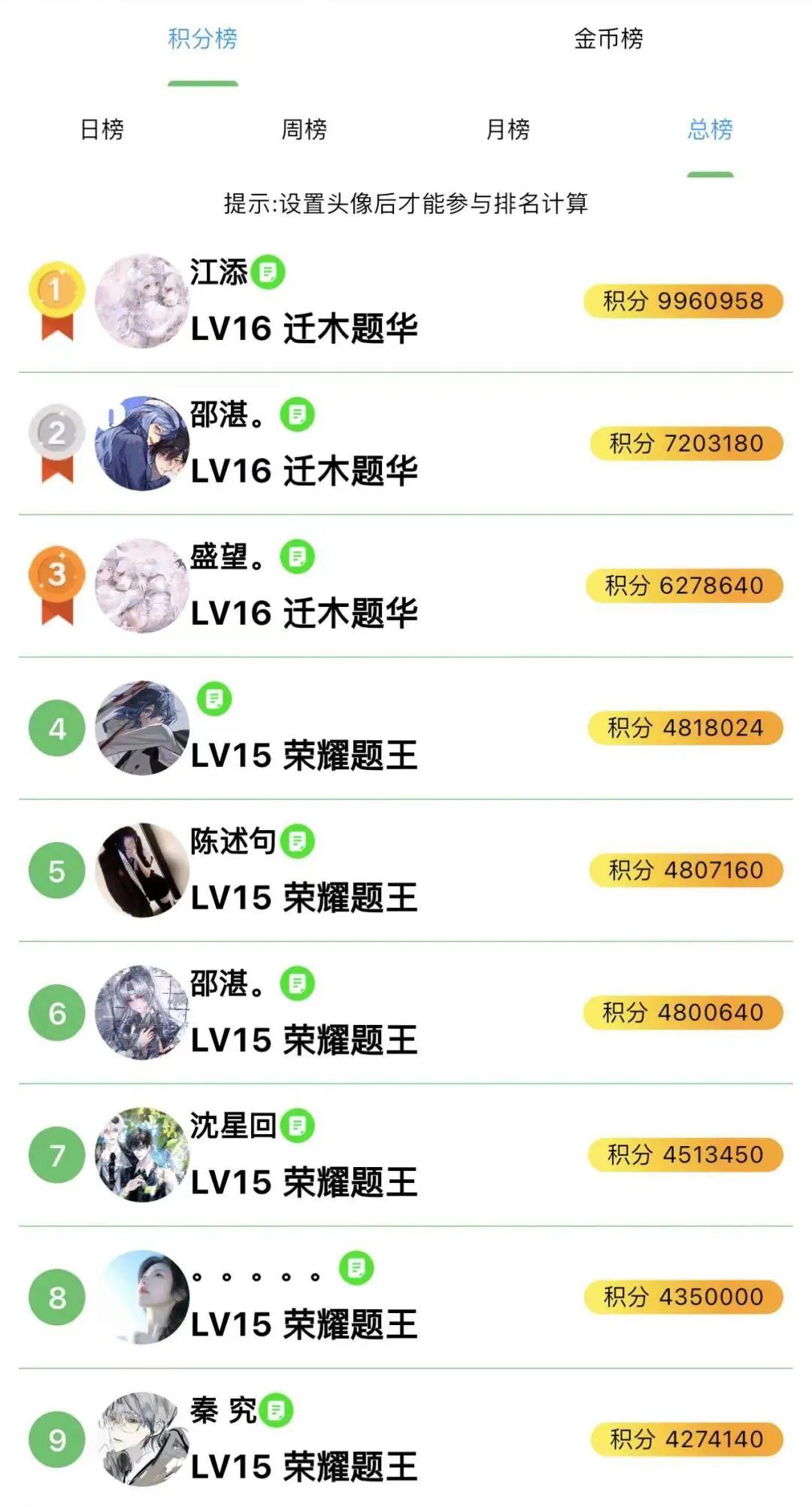Open the row with 积分 7203180
The height and width of the screenshot is (1507, 812).
[x=406, y=444]
